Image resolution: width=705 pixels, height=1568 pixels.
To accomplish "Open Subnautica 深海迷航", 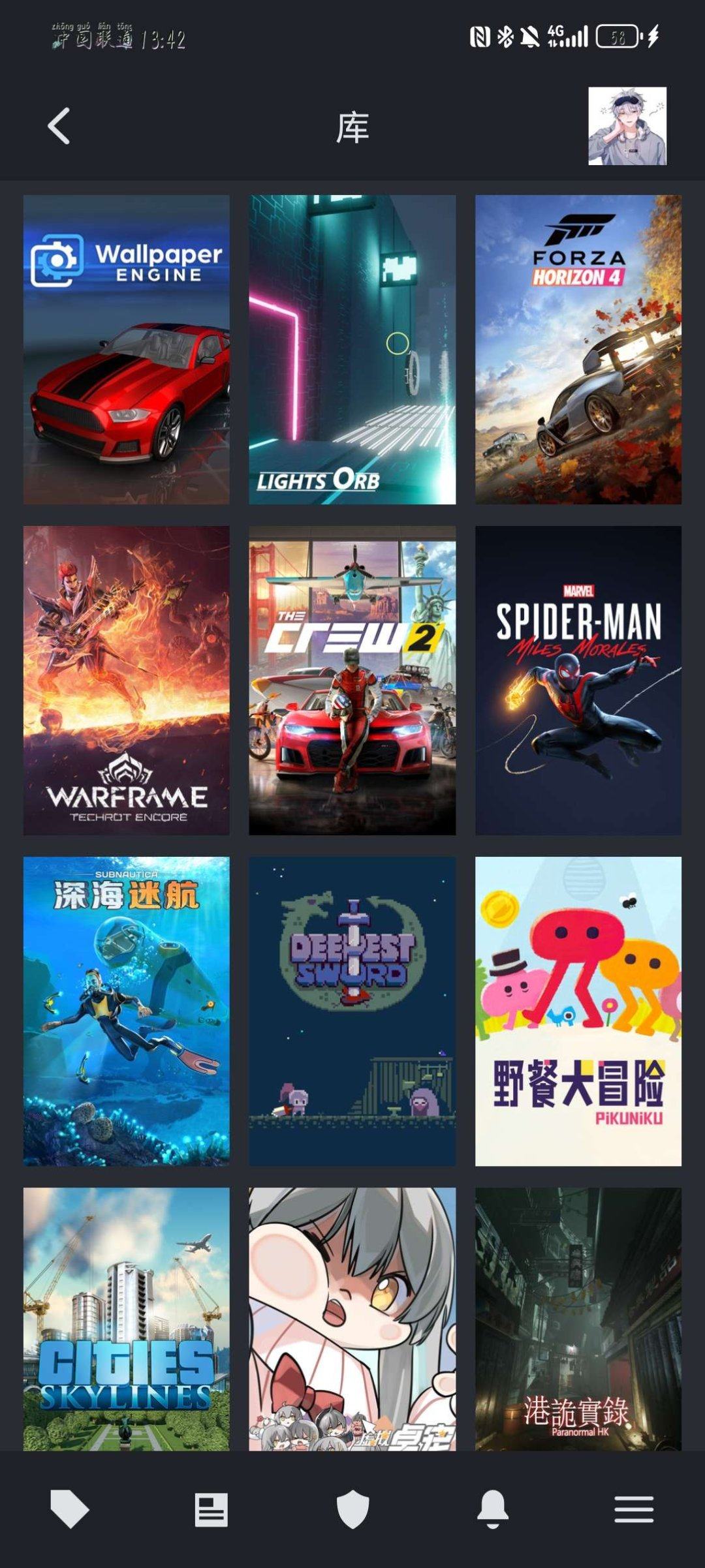I will click(x=126, y=1011).
